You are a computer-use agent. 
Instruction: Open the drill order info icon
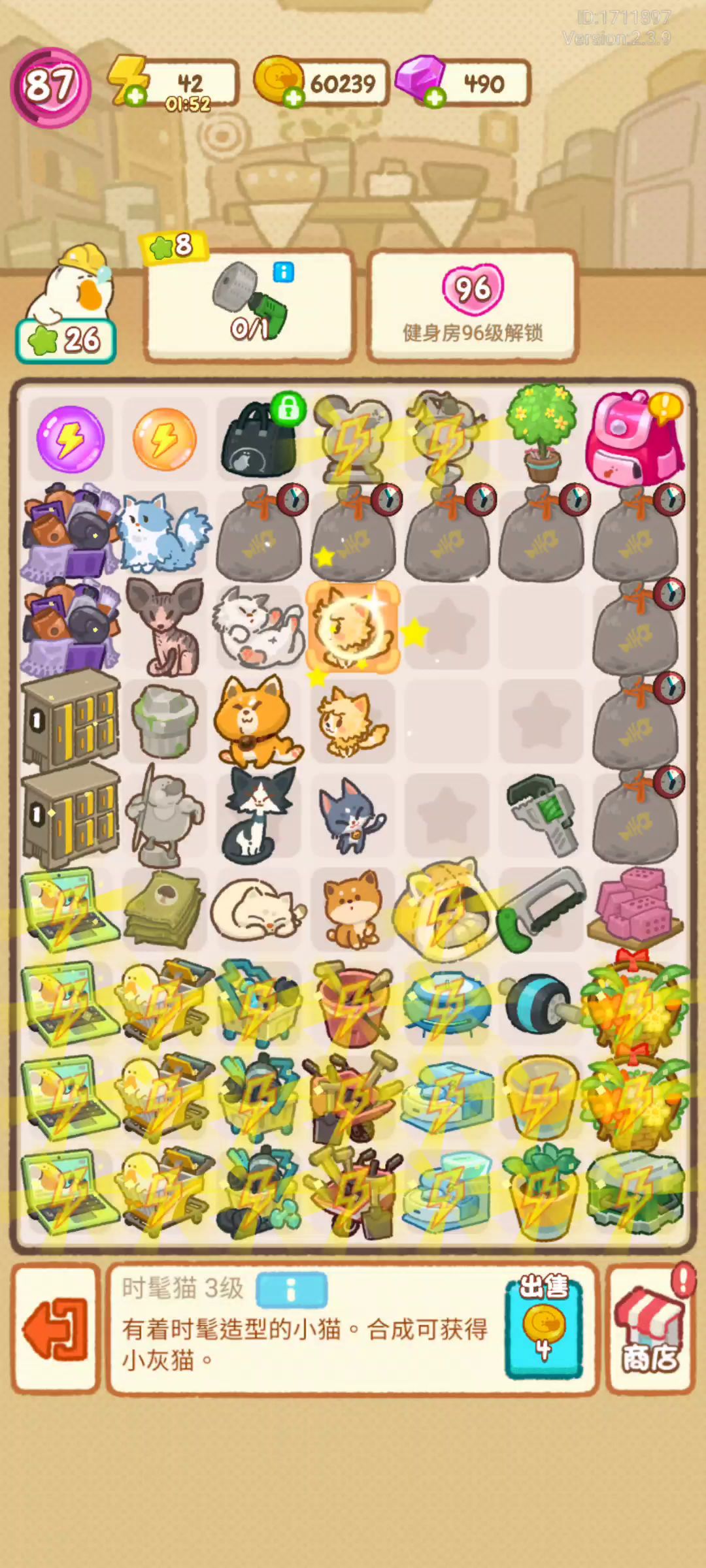[284, 272]
